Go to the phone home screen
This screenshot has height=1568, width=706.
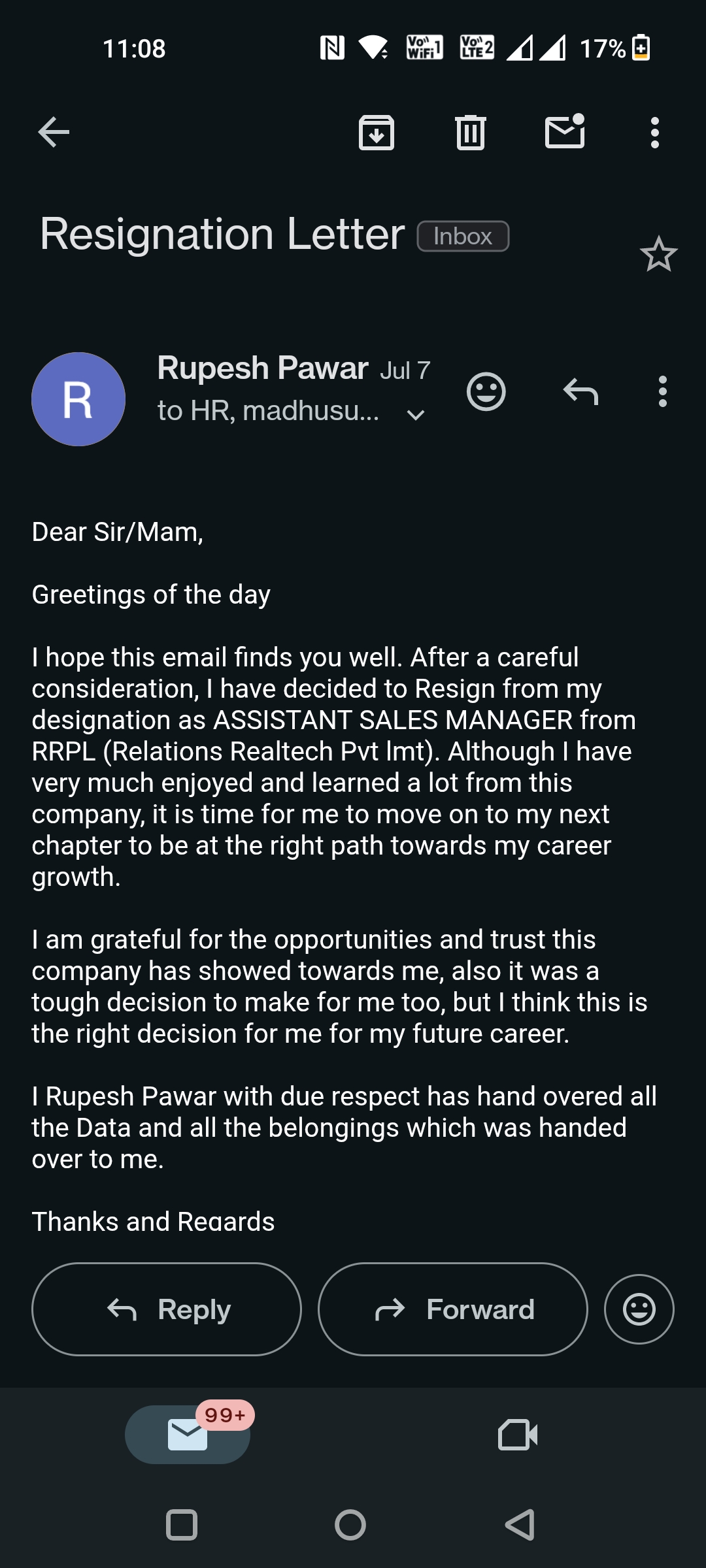coord(350,1525)
